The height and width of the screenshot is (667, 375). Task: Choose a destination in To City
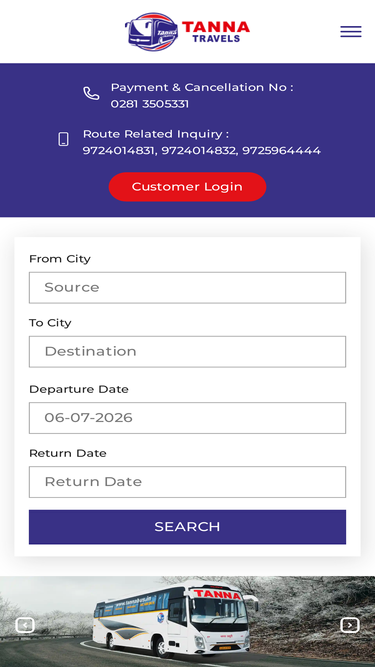(188, 352)
